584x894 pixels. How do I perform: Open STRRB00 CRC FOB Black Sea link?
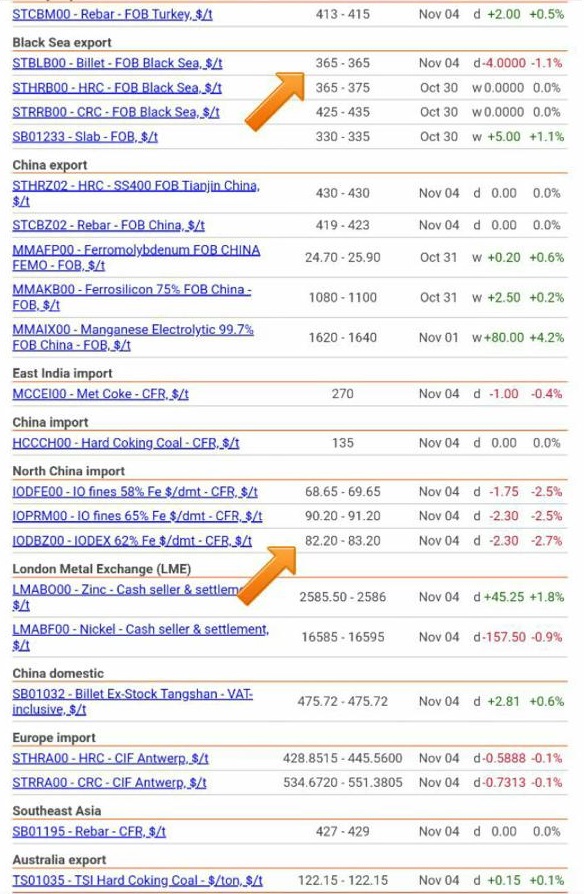(x=116, y=112)
